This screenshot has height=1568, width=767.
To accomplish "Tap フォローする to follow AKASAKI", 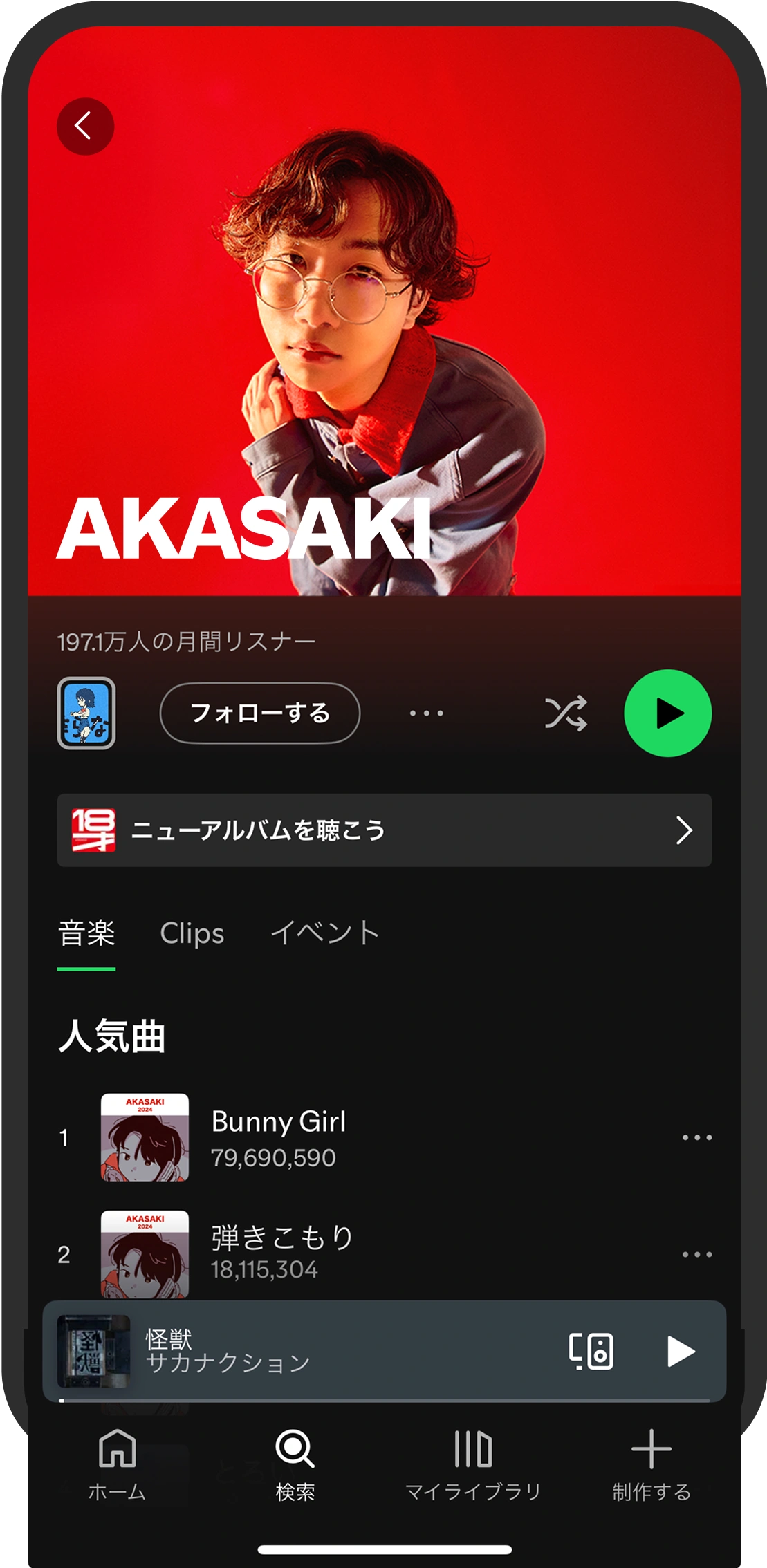I will point(259,713).
